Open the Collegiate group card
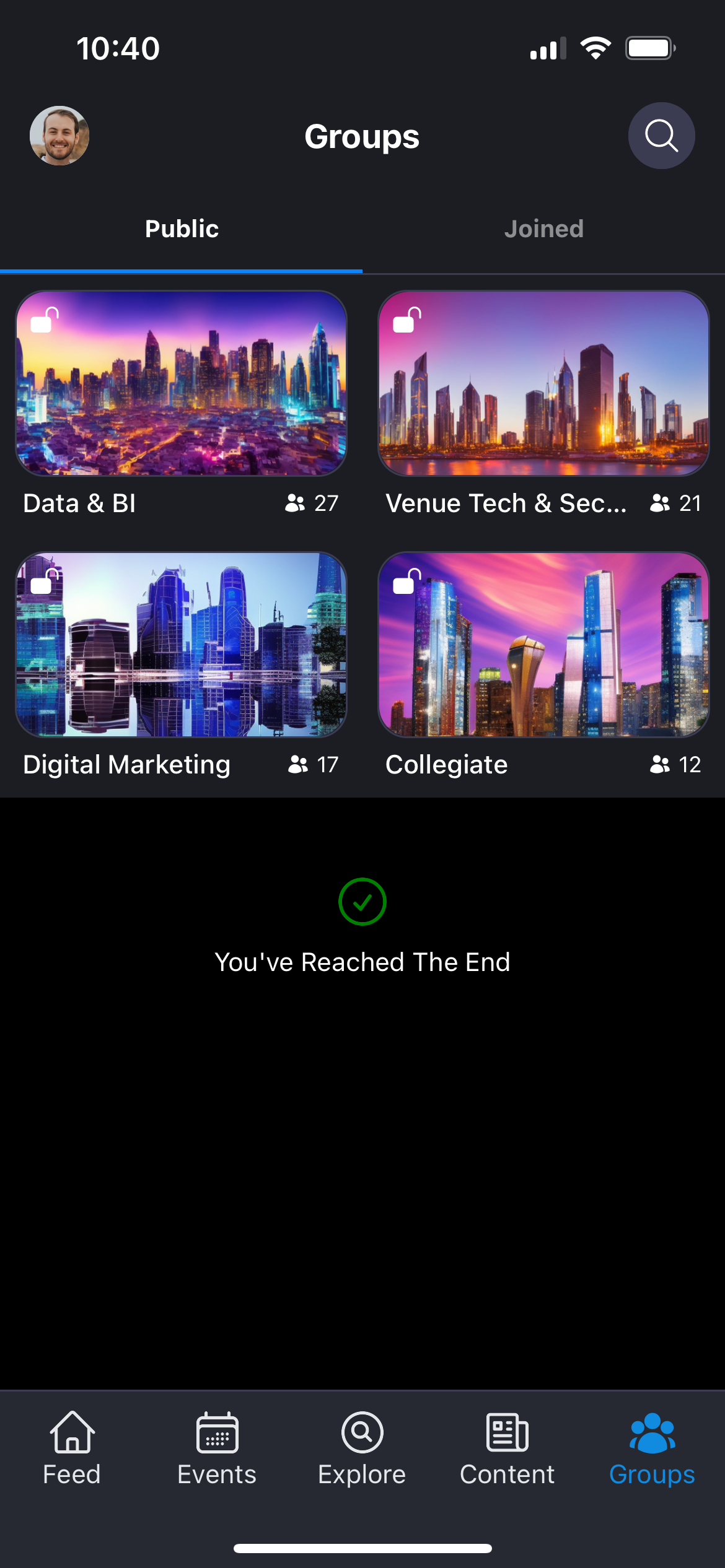725x1568 pixels. click(x=543, y=645)
